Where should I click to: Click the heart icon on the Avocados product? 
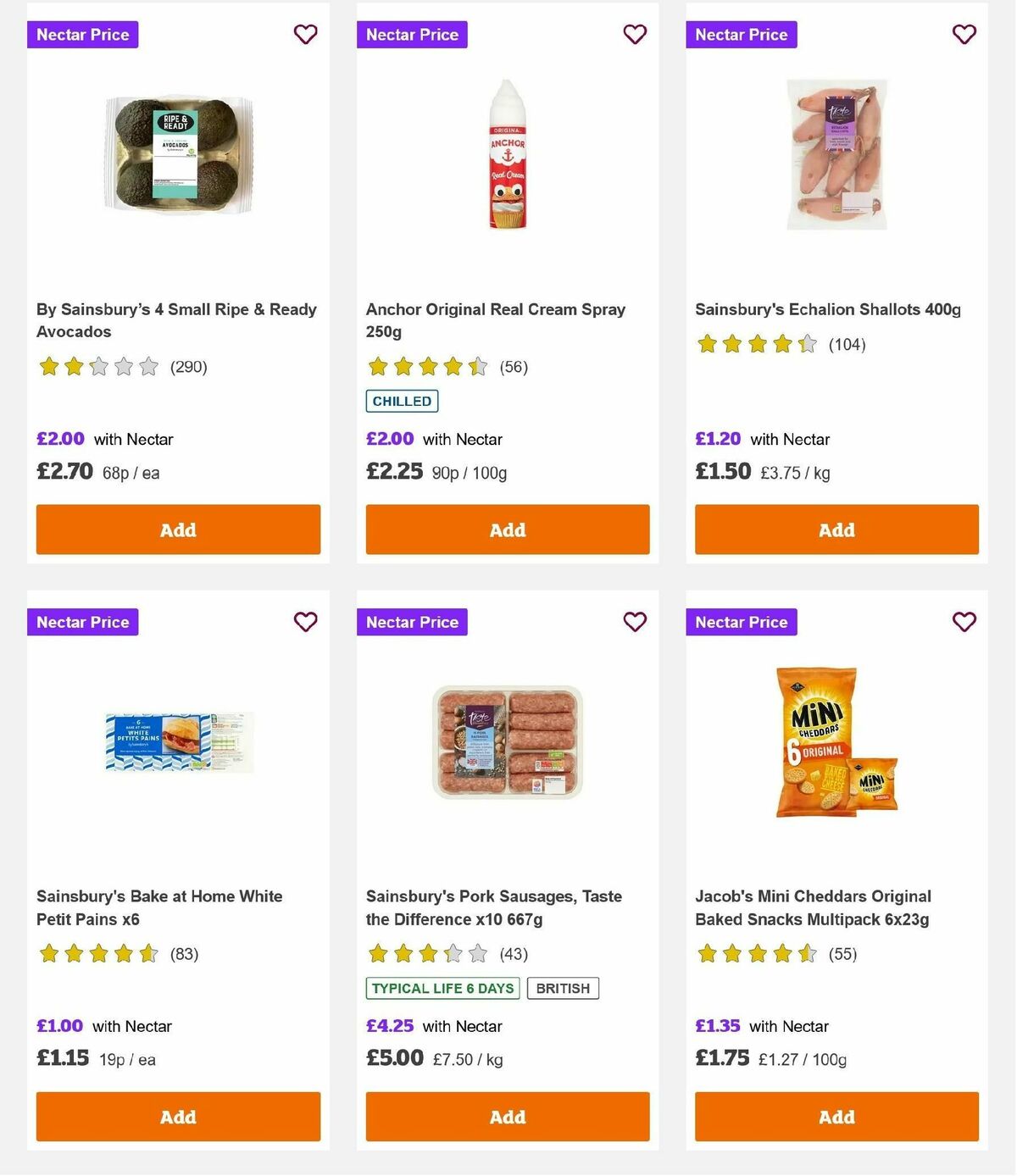click(x=305, y=35)
